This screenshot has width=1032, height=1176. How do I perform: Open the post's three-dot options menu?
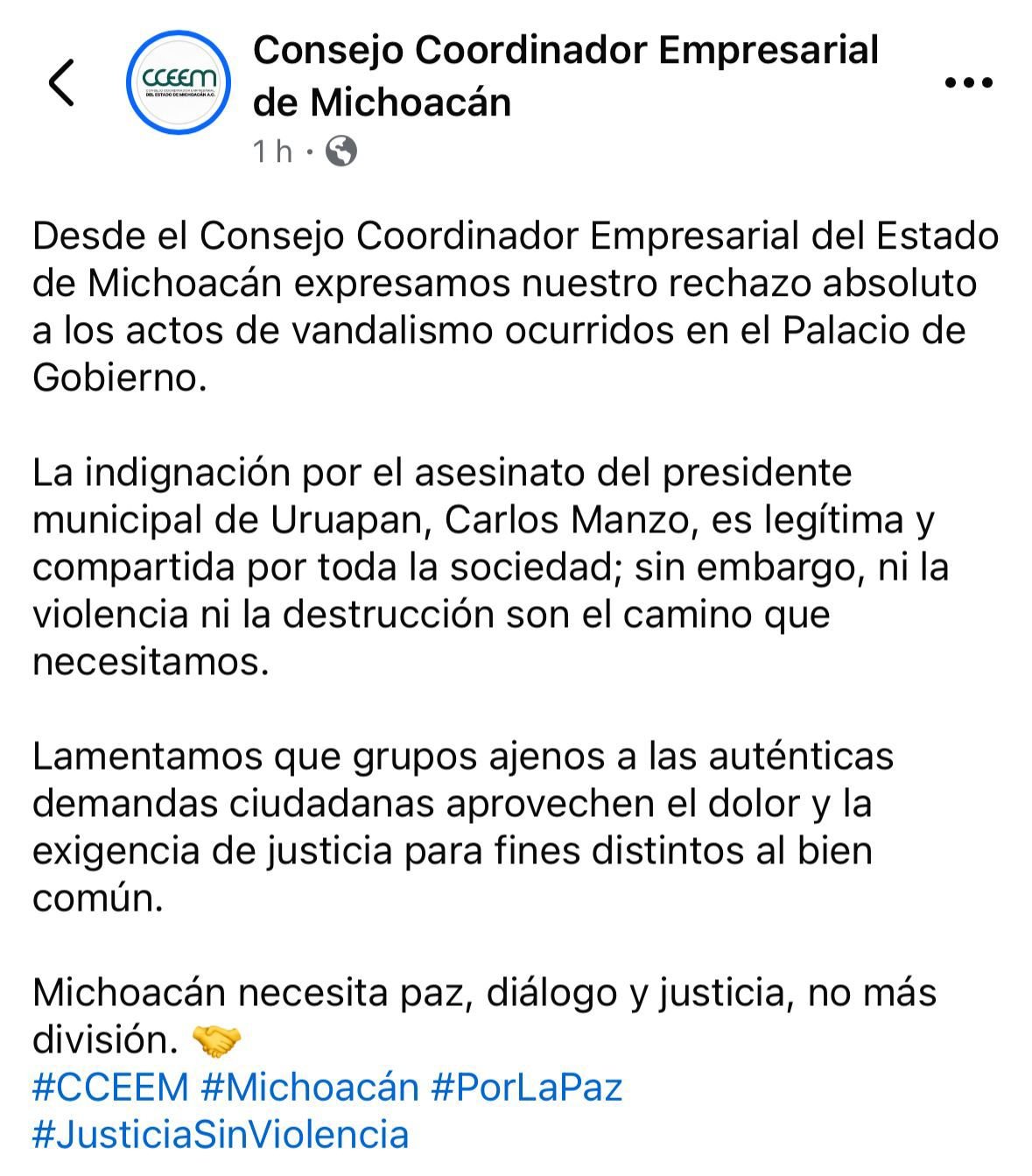click(x=969, y=83)
